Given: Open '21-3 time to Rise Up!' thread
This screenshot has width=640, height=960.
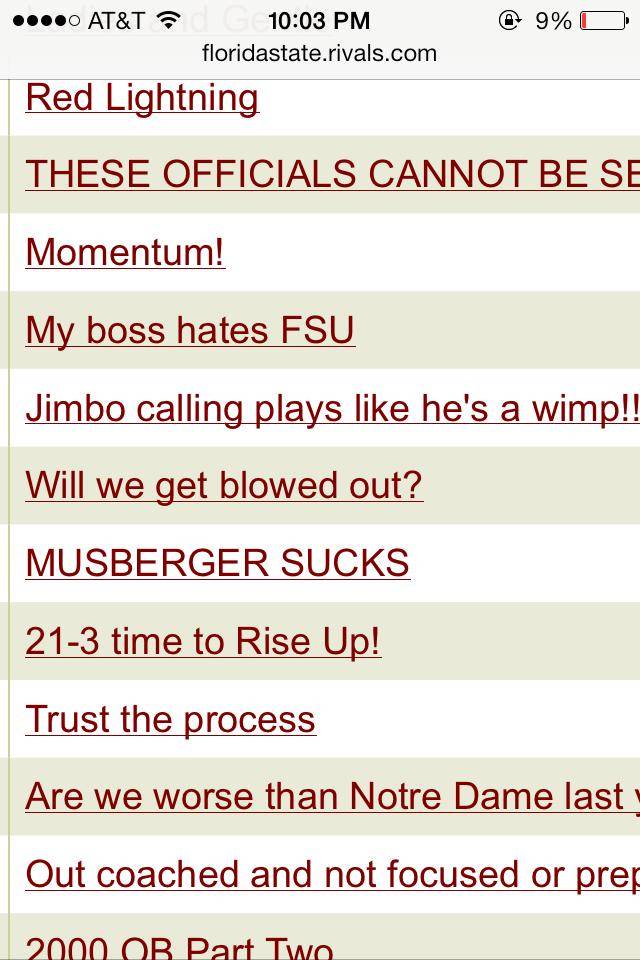Looking at the screenshot, I should [203, 641].
